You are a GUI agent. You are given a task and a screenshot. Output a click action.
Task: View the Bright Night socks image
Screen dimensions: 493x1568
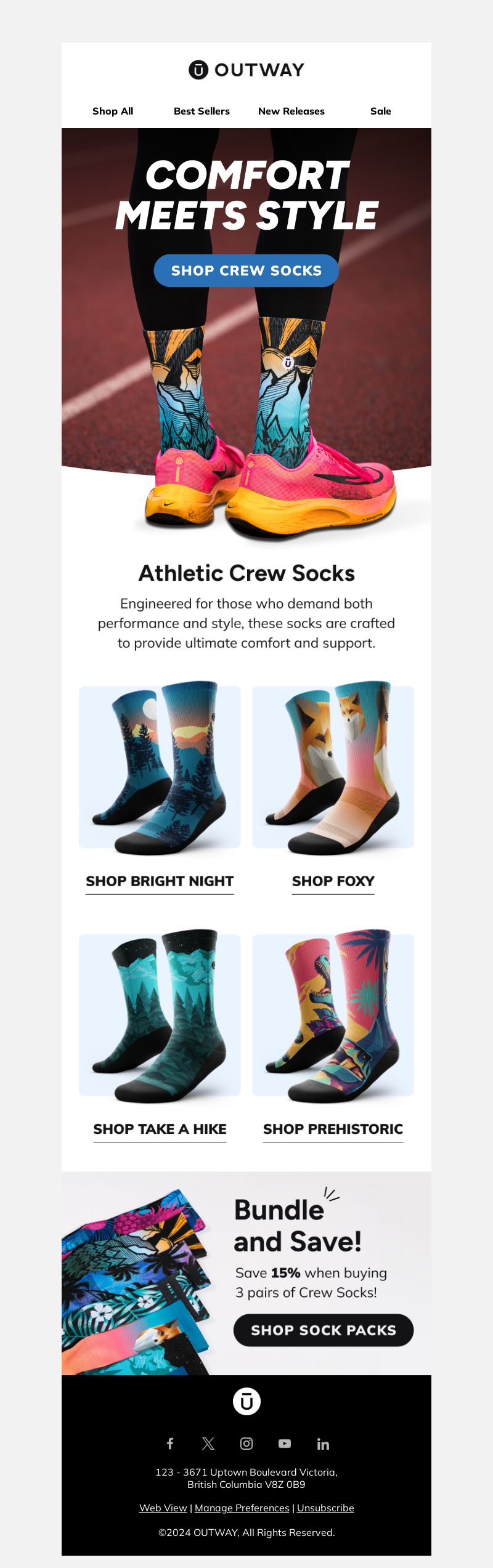click(x=160, y=767)
